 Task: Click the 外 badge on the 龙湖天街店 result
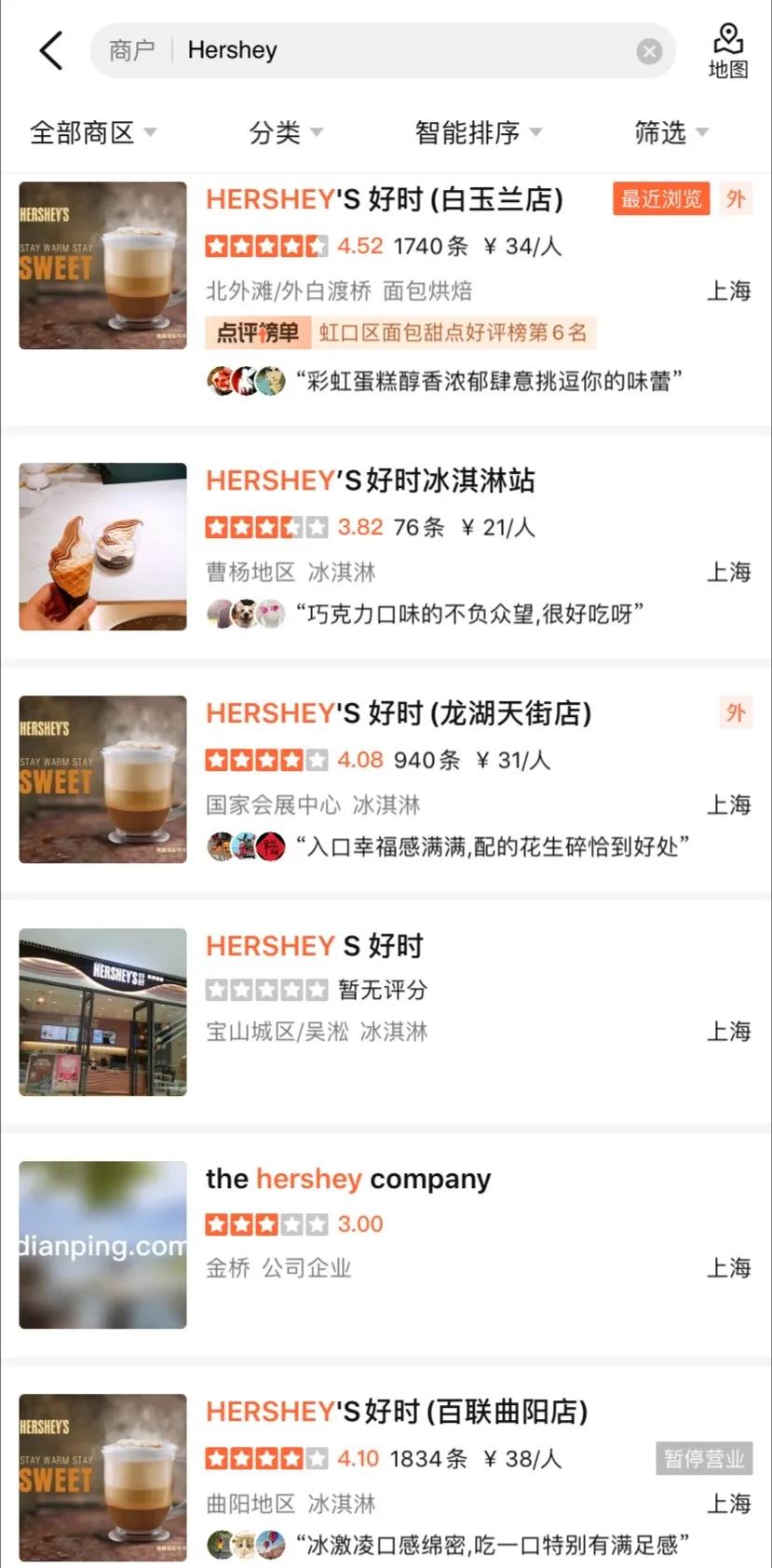coord(736,712)
